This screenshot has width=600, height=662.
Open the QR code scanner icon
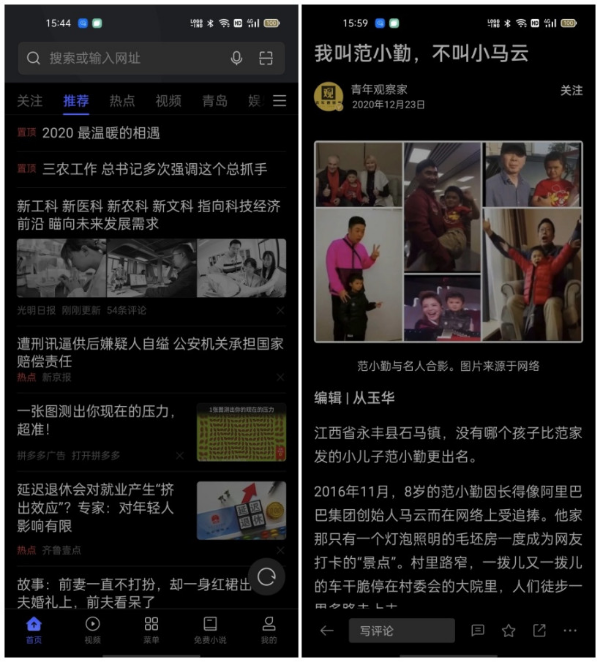pyautogui.click(x=266, y=59)
